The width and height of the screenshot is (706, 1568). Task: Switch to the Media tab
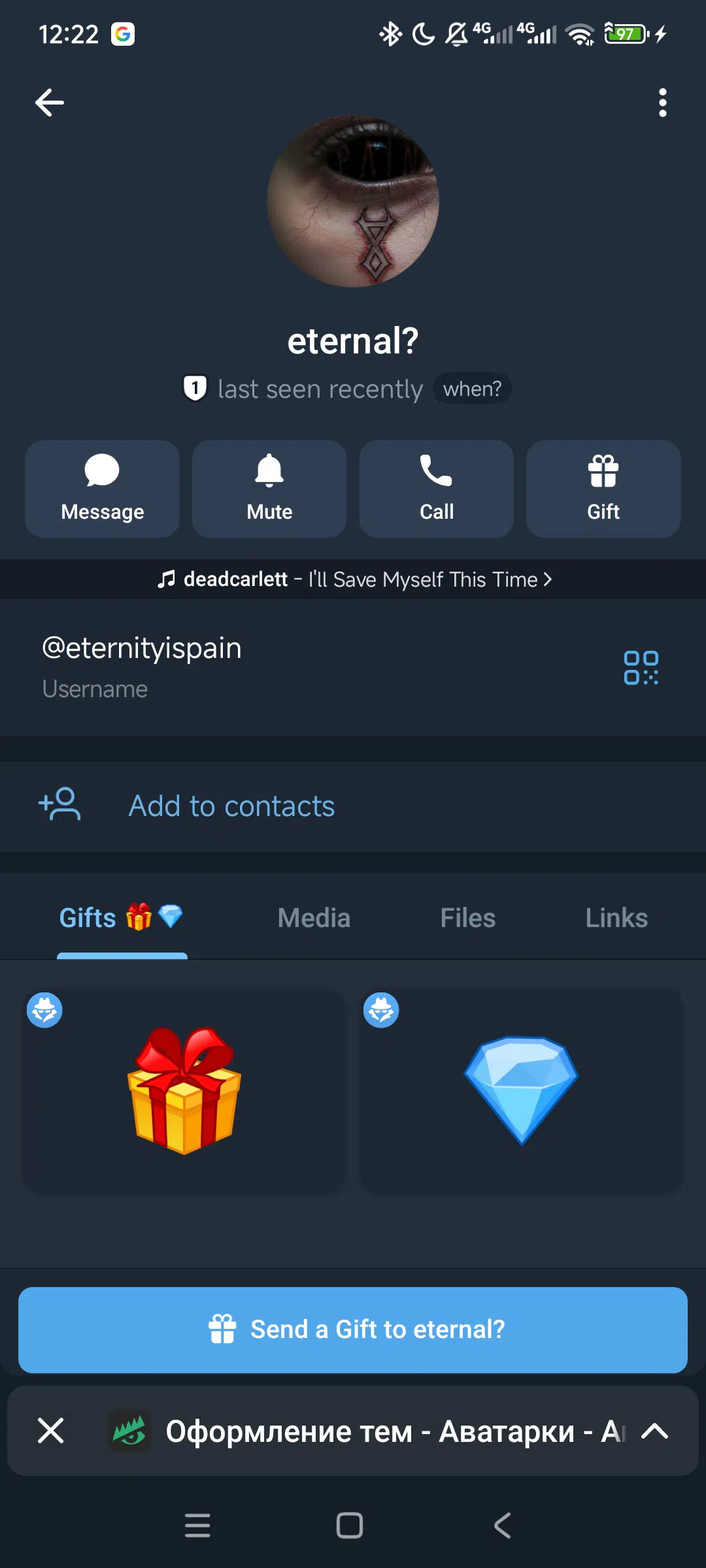pos(314,918)
